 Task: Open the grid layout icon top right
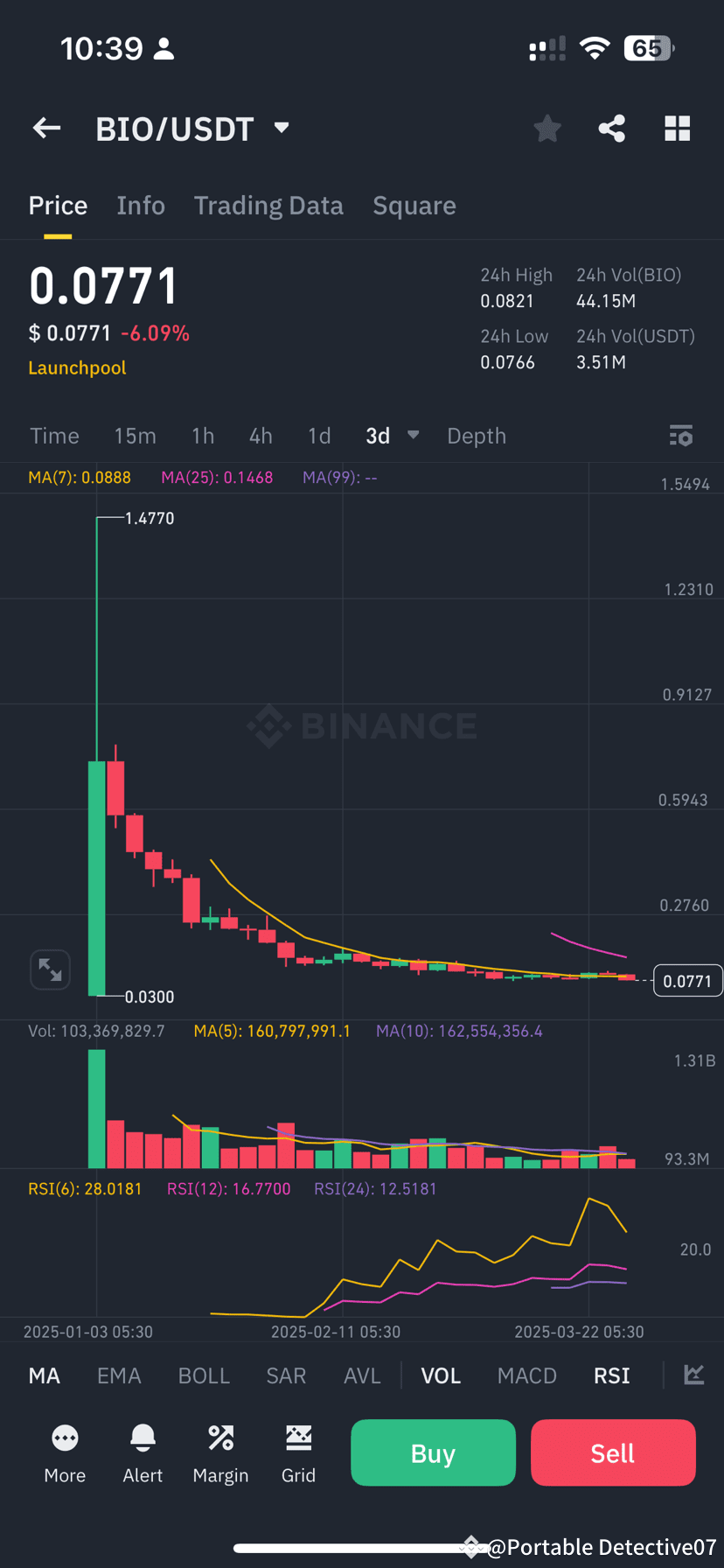(678, 128)
